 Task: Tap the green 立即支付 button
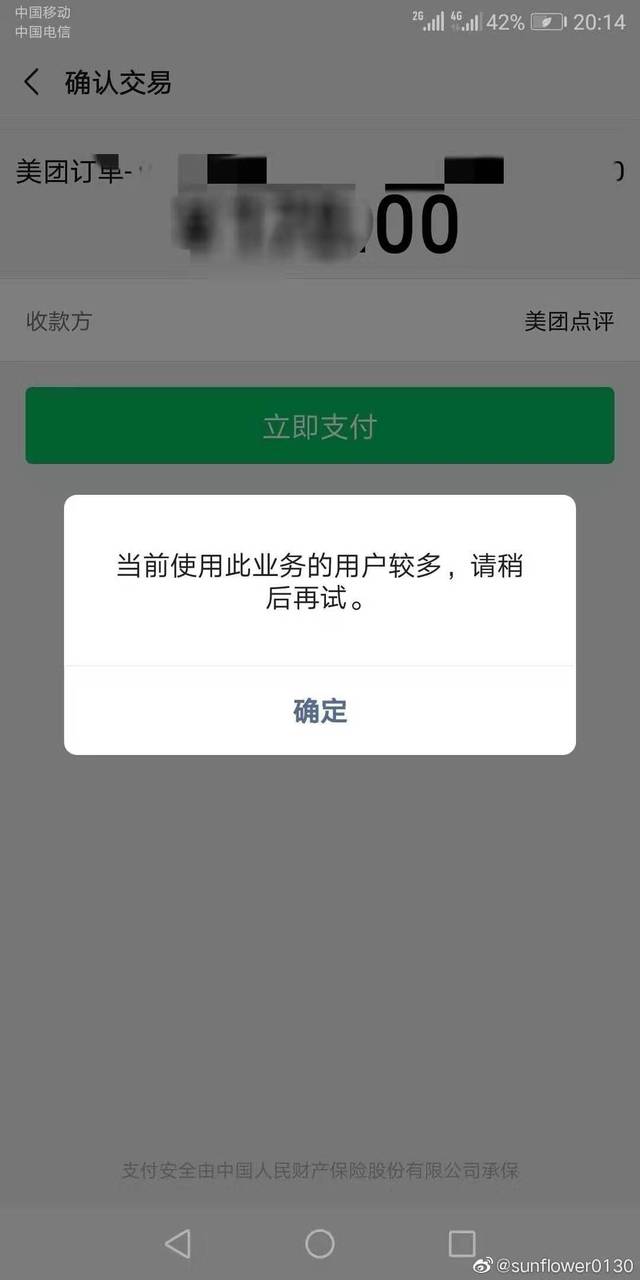320,426
